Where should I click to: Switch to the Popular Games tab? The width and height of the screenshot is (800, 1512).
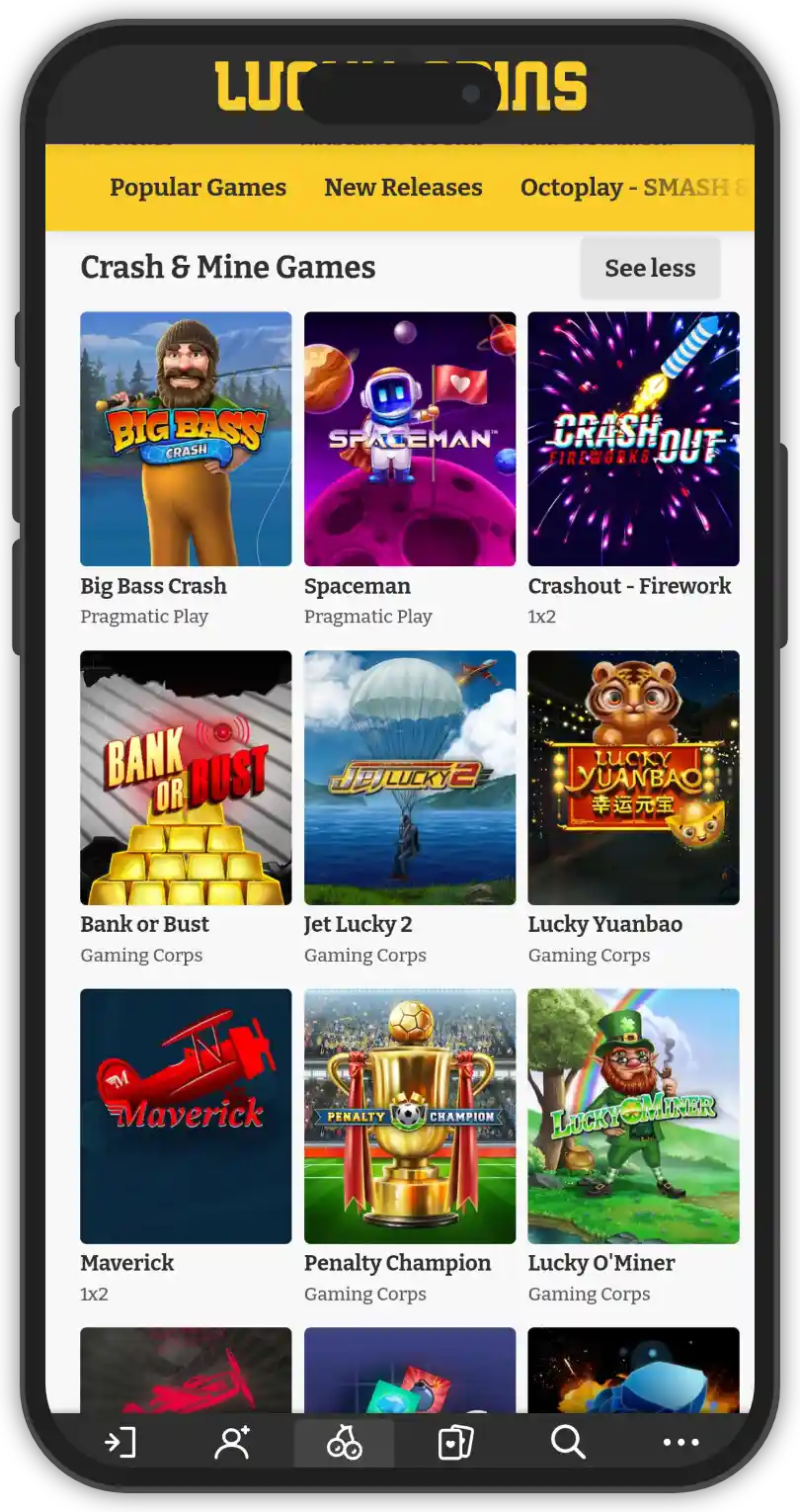pyautogui.click(x=198, y=188)
